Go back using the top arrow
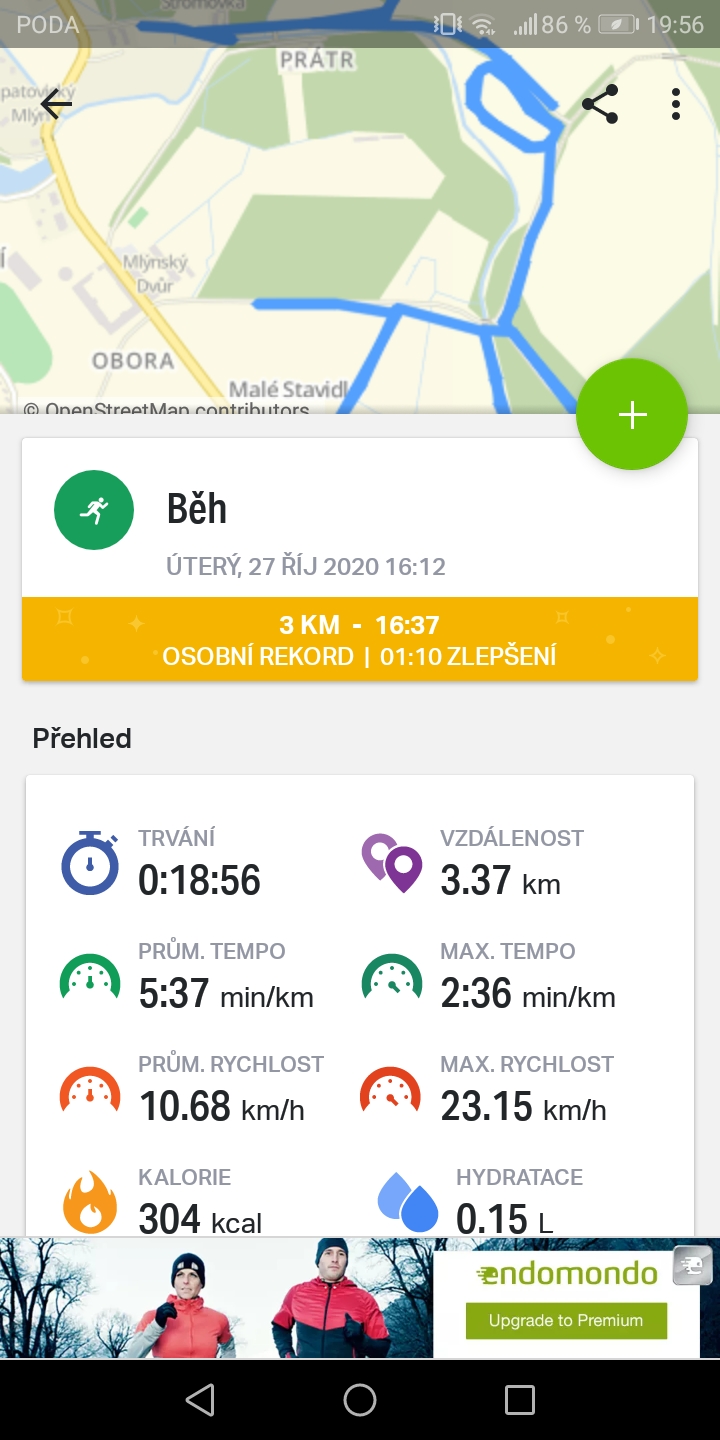Image resolution: width=720 pixels, height=1440 pixels. click(x=56, y=104)
